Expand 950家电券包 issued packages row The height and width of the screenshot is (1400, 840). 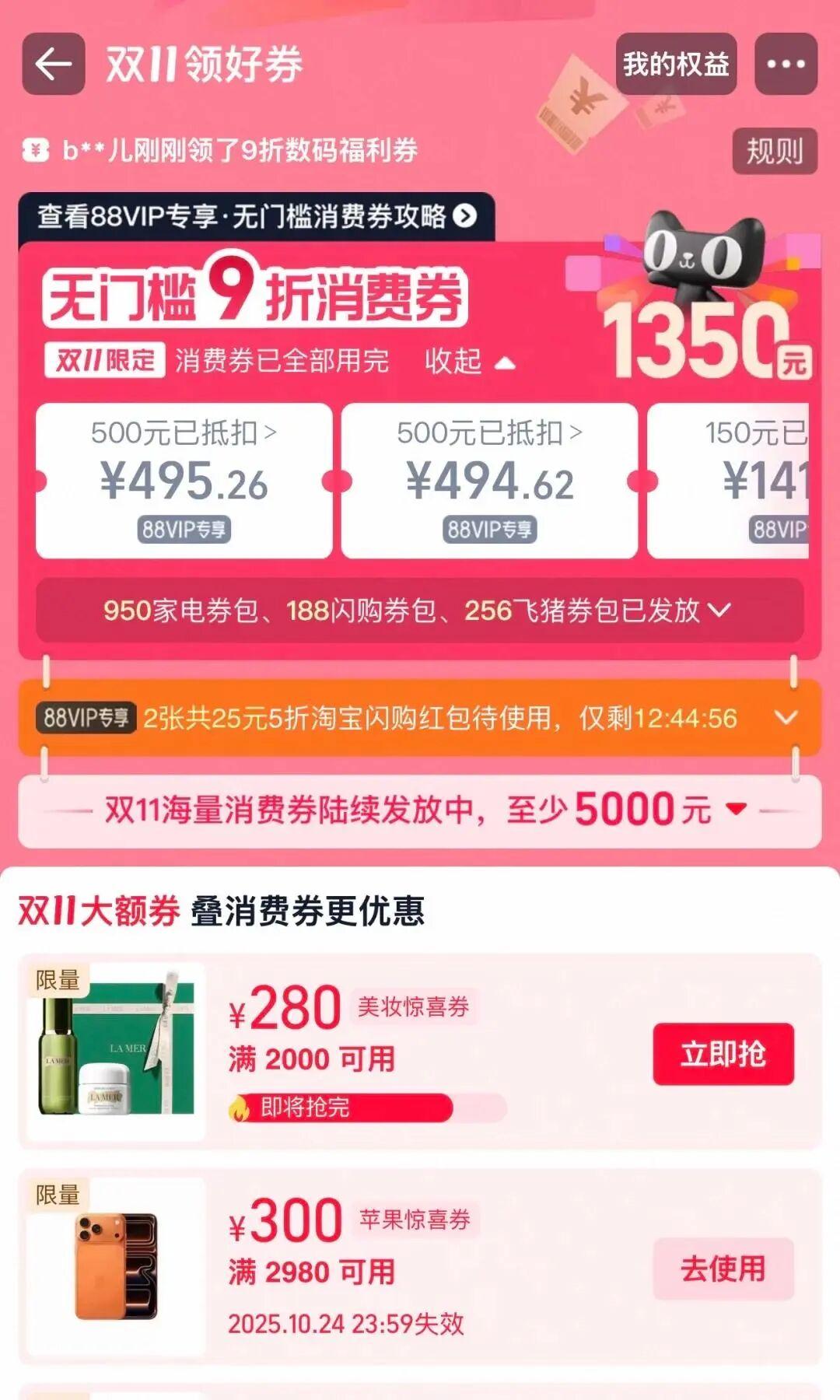(418, 611)
